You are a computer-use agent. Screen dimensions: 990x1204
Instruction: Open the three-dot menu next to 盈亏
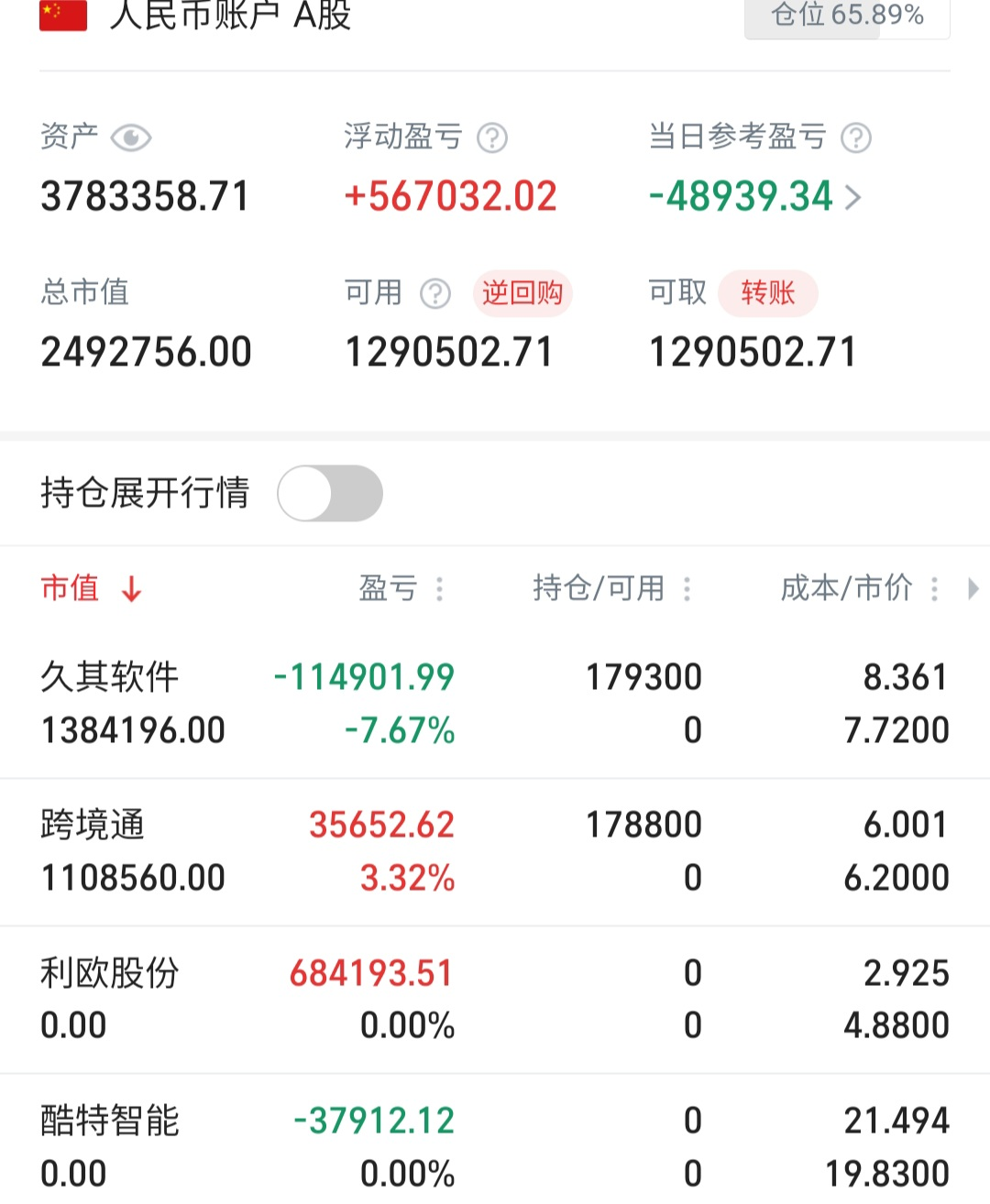click(x=440, y=589)
